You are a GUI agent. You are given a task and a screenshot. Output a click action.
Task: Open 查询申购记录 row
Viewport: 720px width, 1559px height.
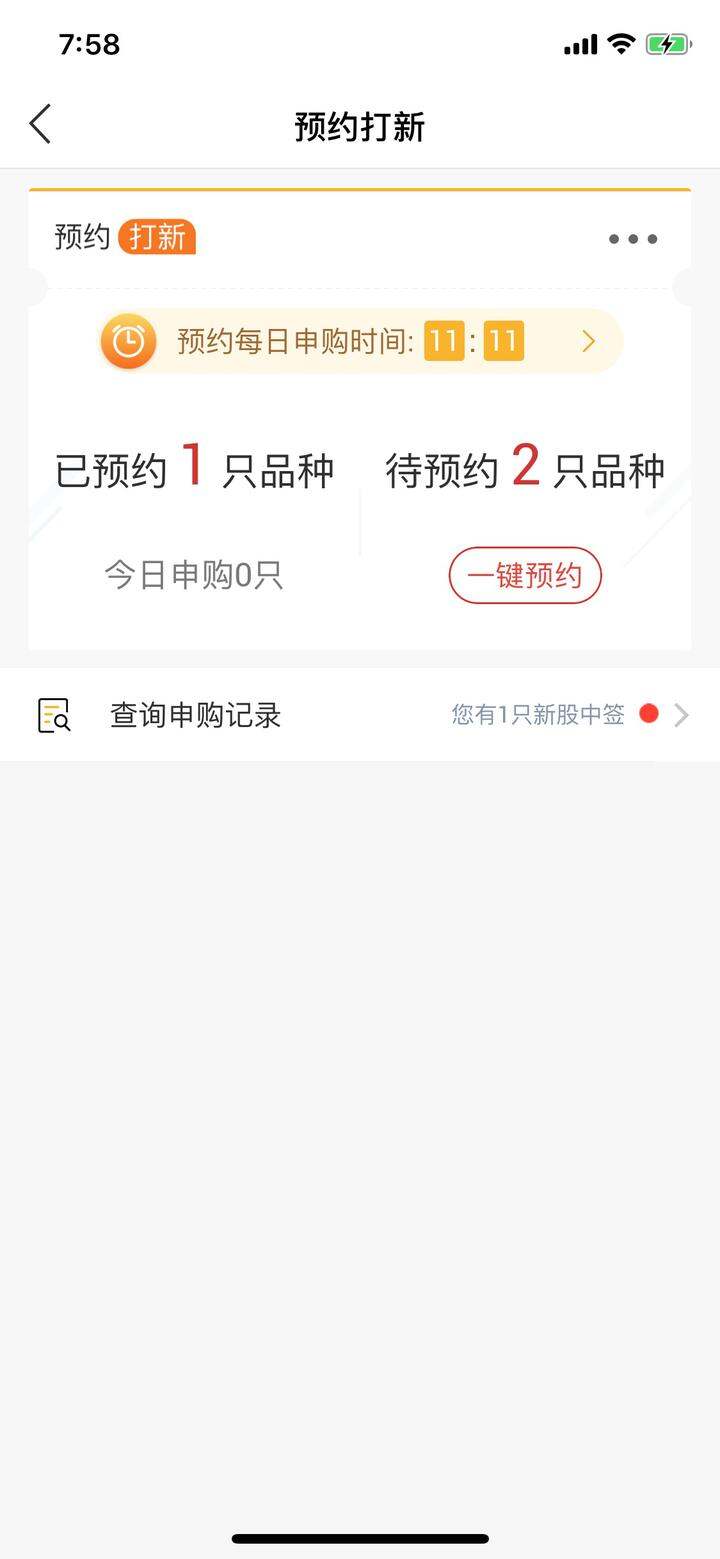[x=360, y=715]
